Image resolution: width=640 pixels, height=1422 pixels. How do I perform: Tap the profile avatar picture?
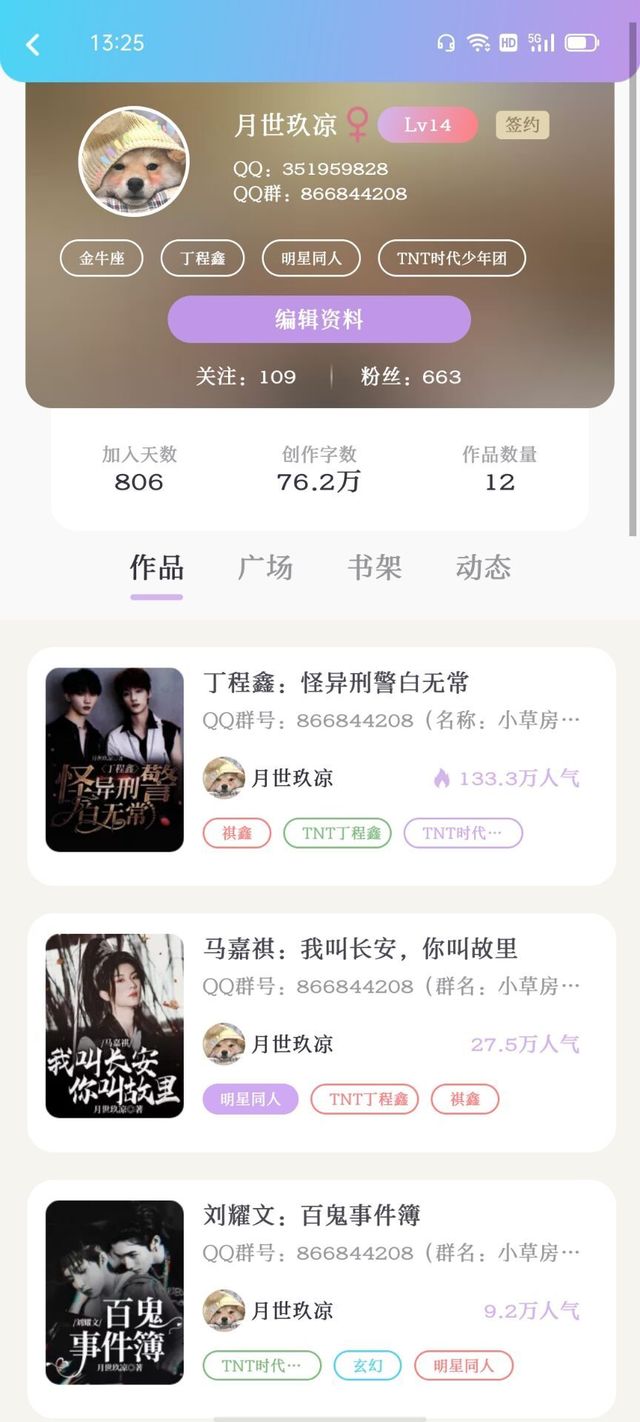(x=134, y=161)
